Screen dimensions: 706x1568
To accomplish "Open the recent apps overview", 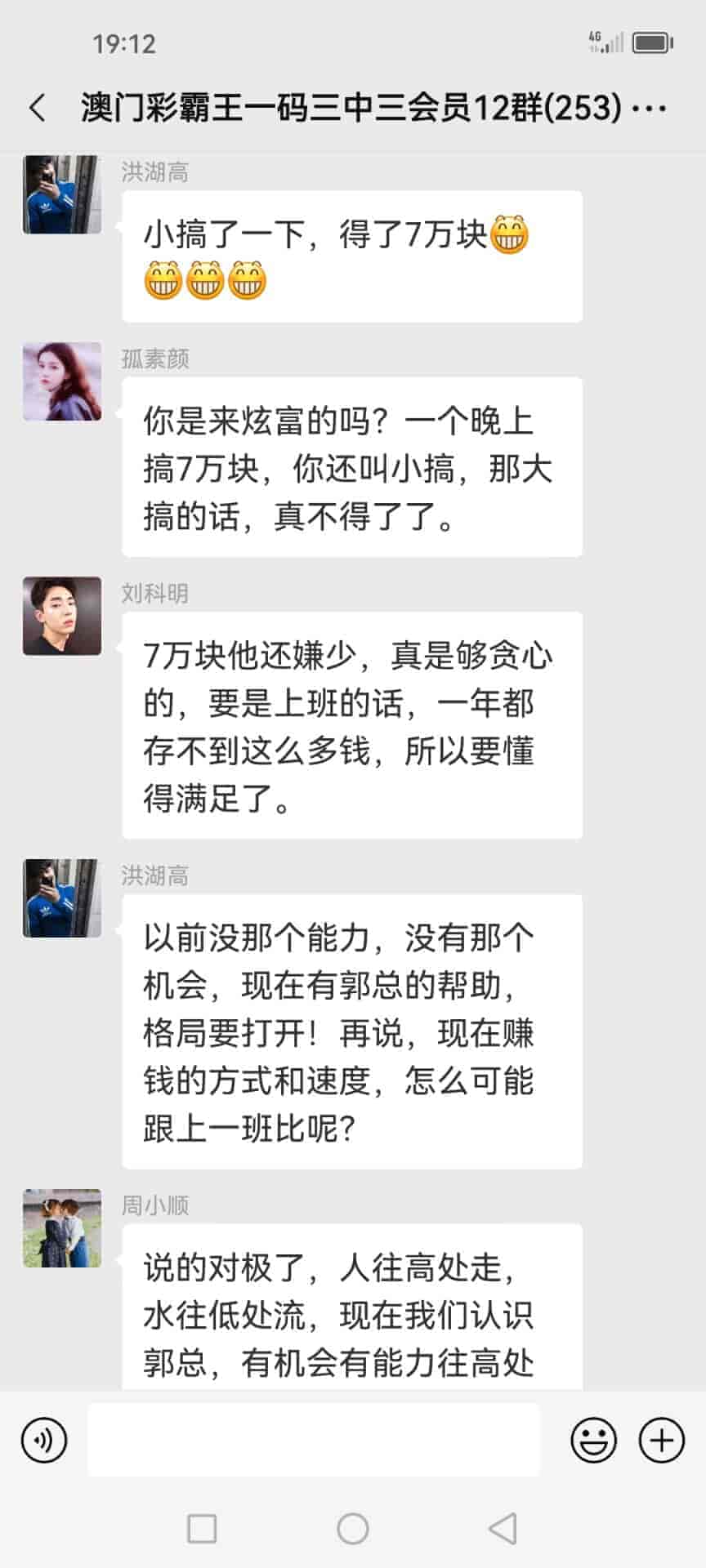I will coord(202,1528).
